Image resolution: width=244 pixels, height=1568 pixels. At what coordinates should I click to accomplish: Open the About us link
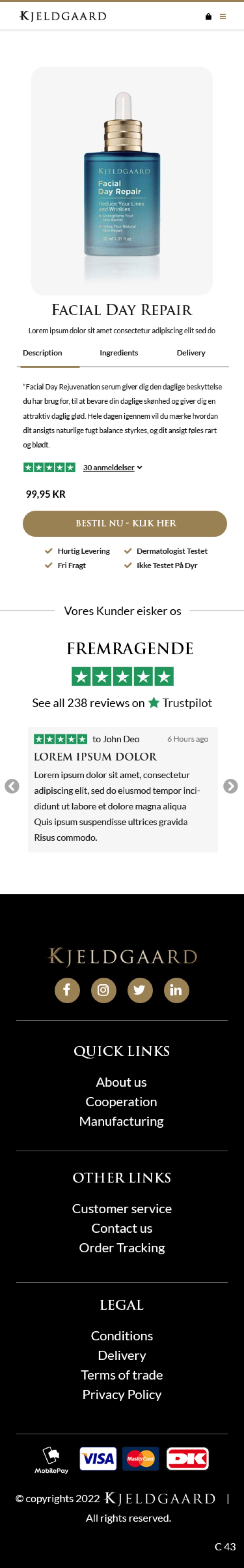click(121, 1082)
